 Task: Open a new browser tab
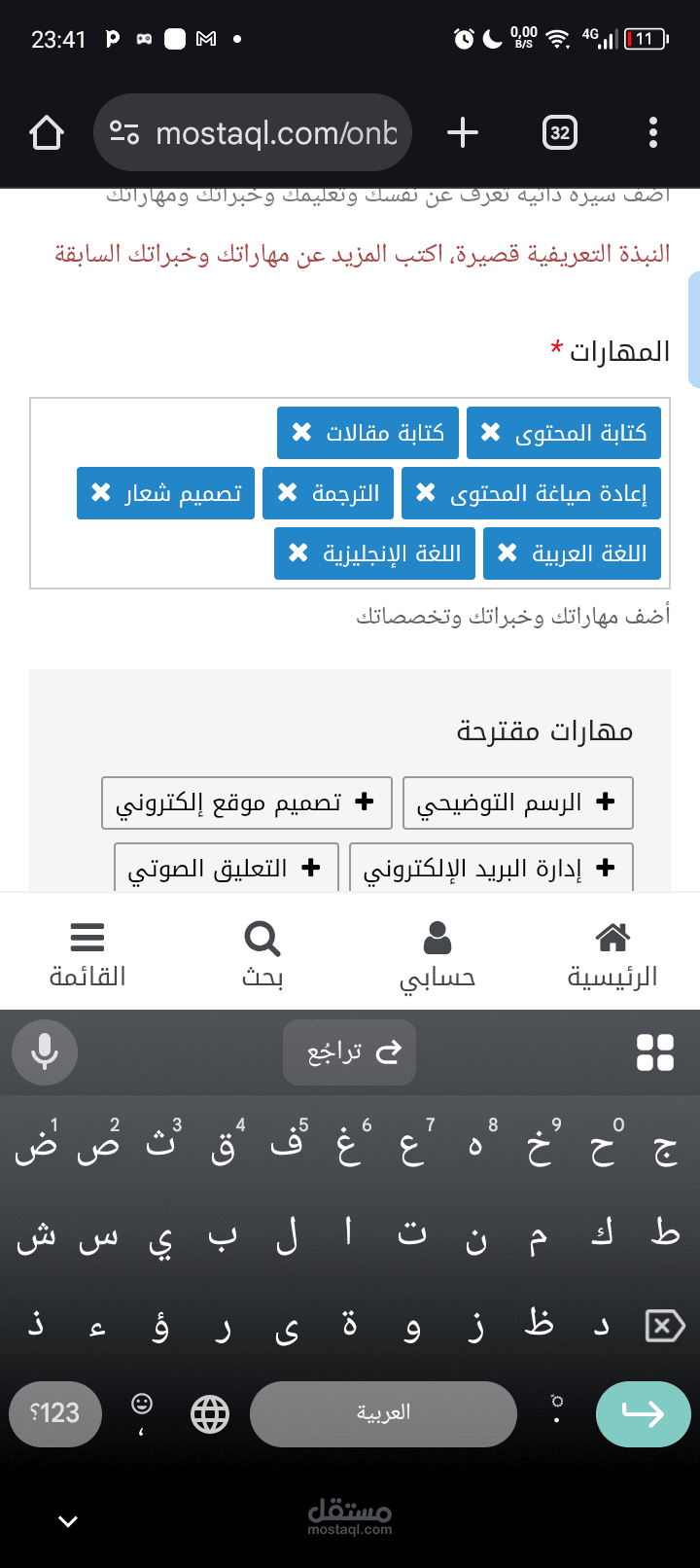click(463, 132)
